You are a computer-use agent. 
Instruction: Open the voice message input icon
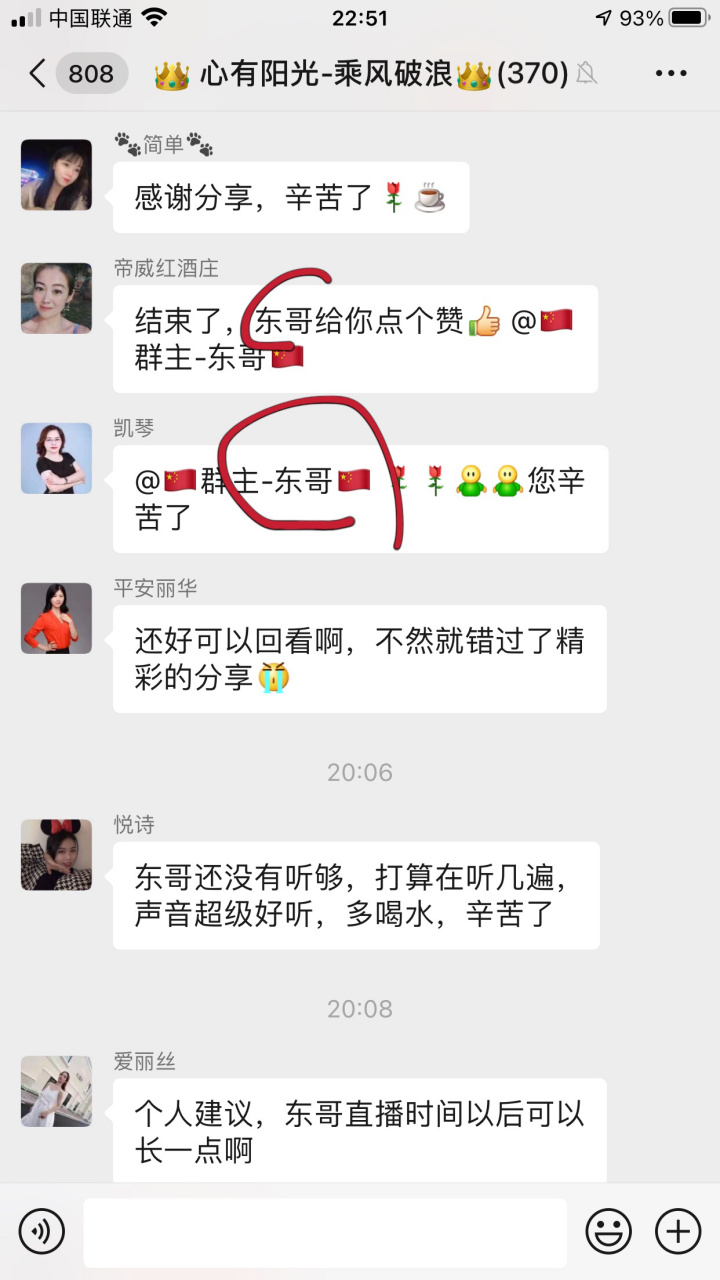point(41,1231)
